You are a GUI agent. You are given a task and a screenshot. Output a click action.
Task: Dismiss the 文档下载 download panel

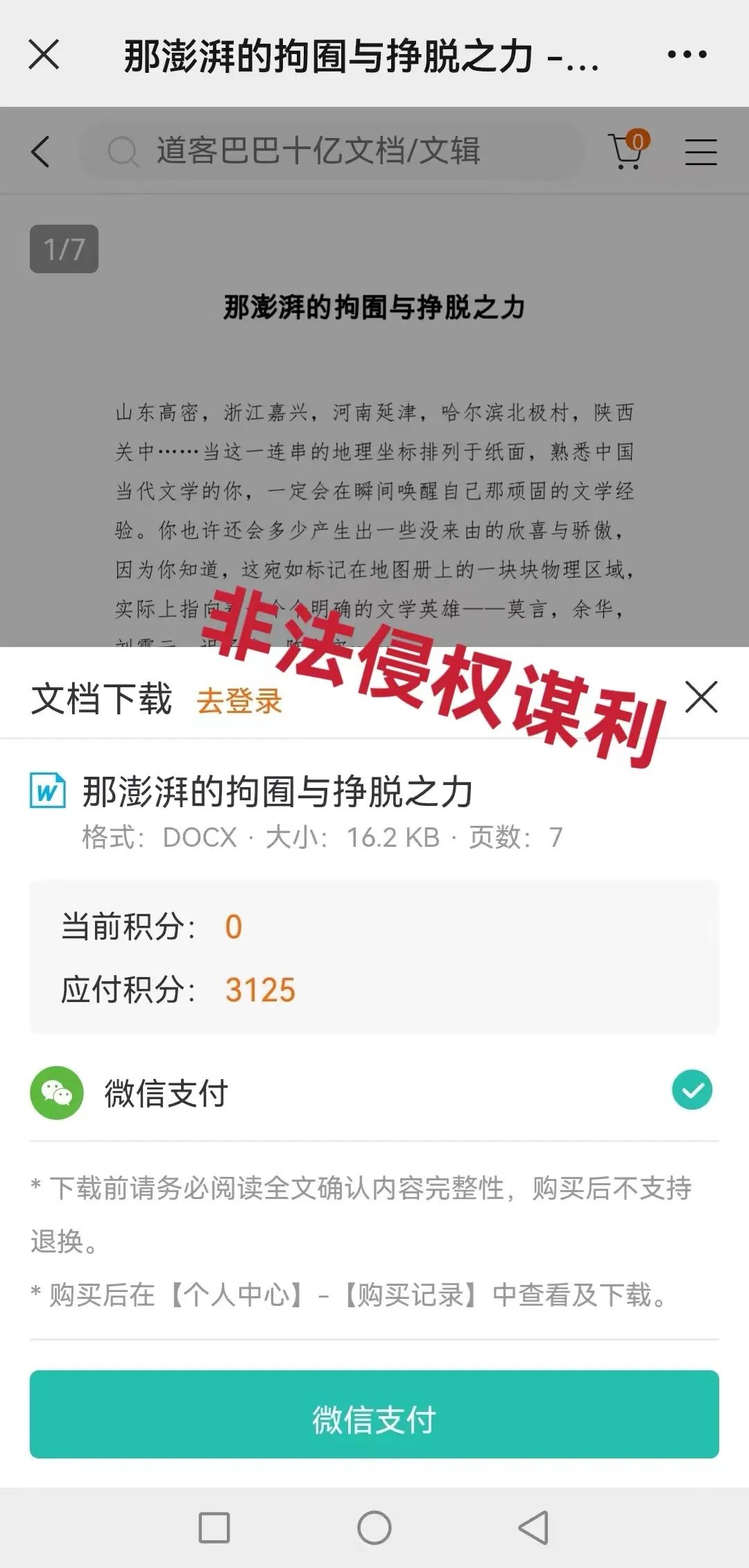click(701, 697)
